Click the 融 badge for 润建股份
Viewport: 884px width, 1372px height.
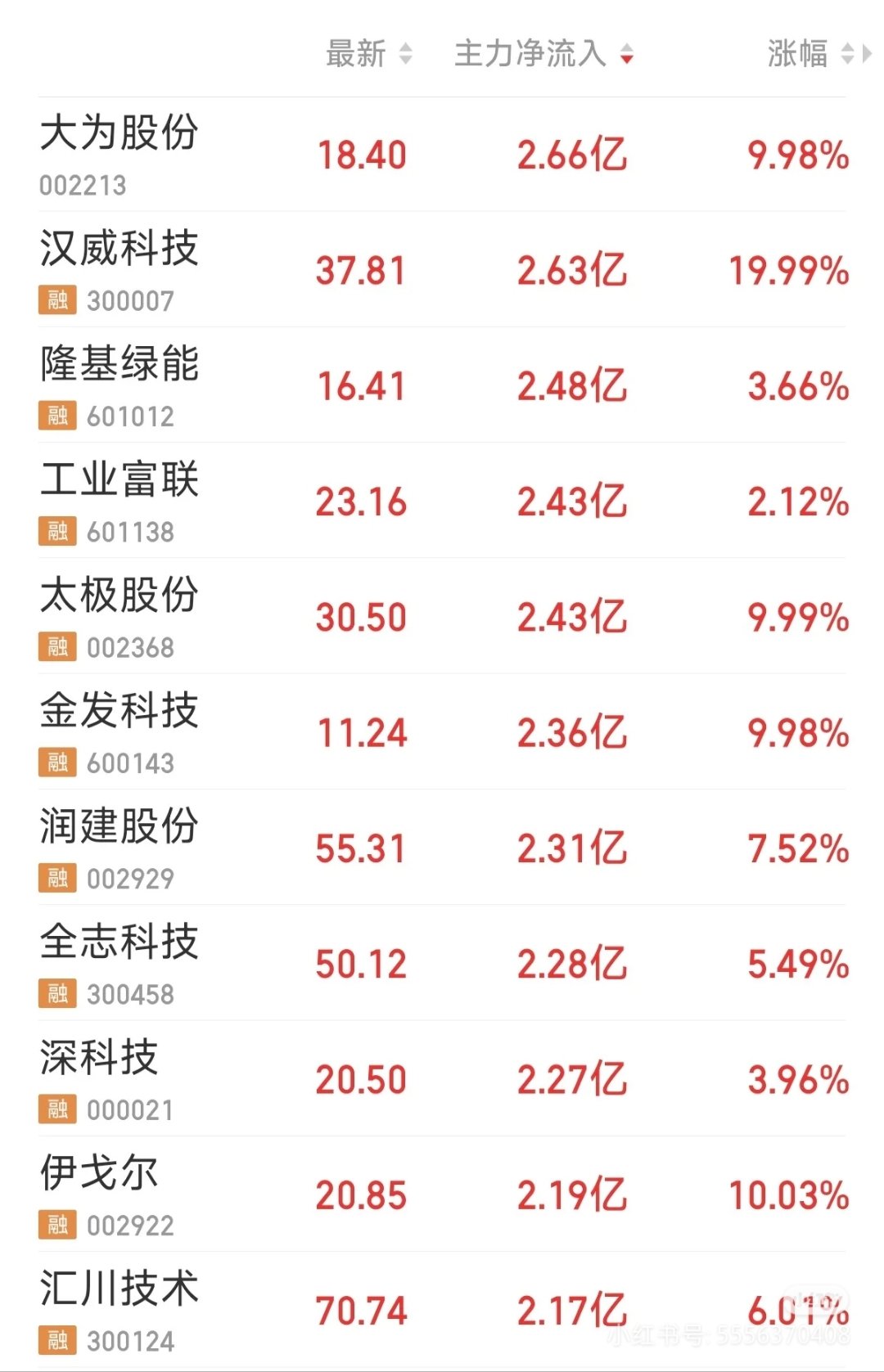point(56,879)
